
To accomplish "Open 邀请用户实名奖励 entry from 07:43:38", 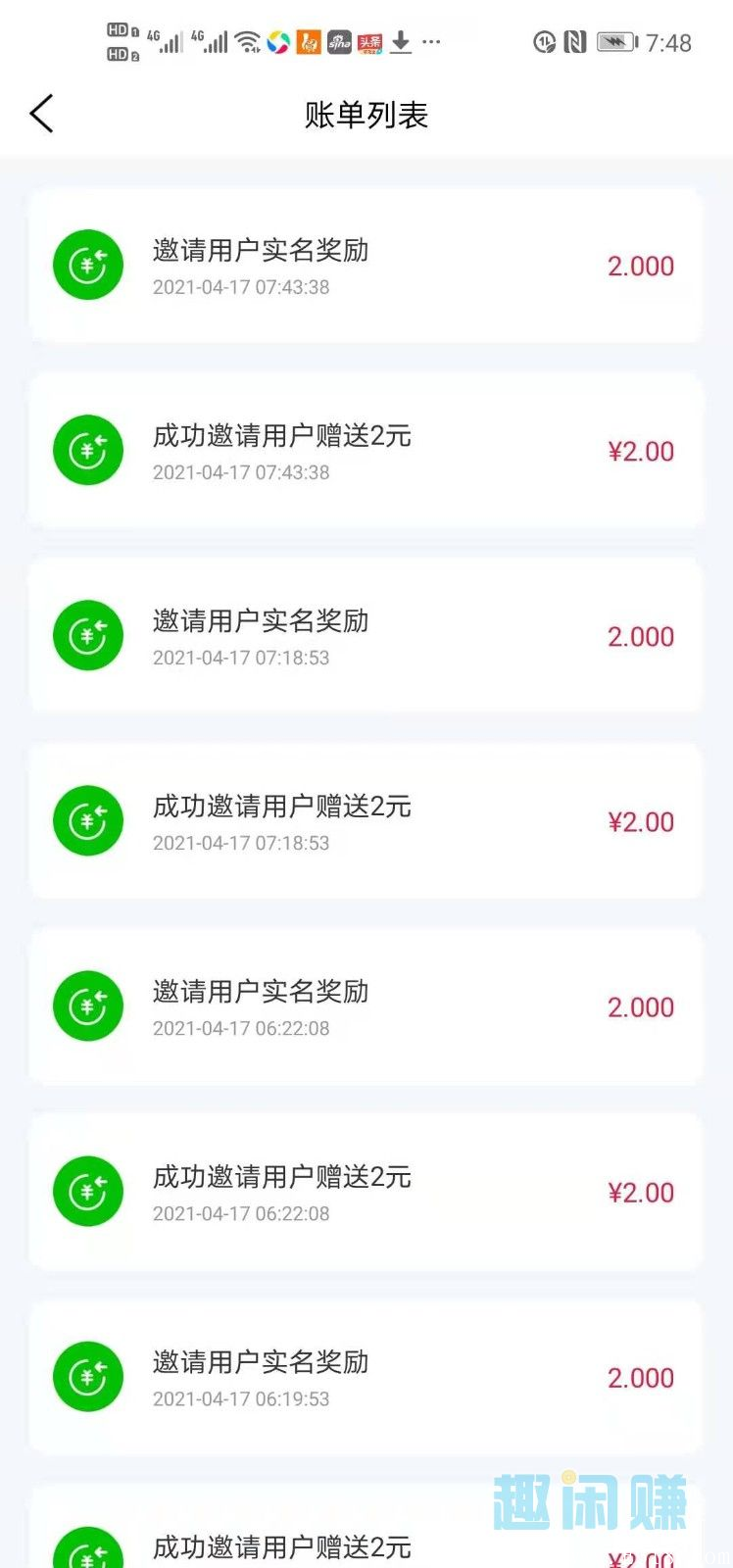I will pos(365,266).
